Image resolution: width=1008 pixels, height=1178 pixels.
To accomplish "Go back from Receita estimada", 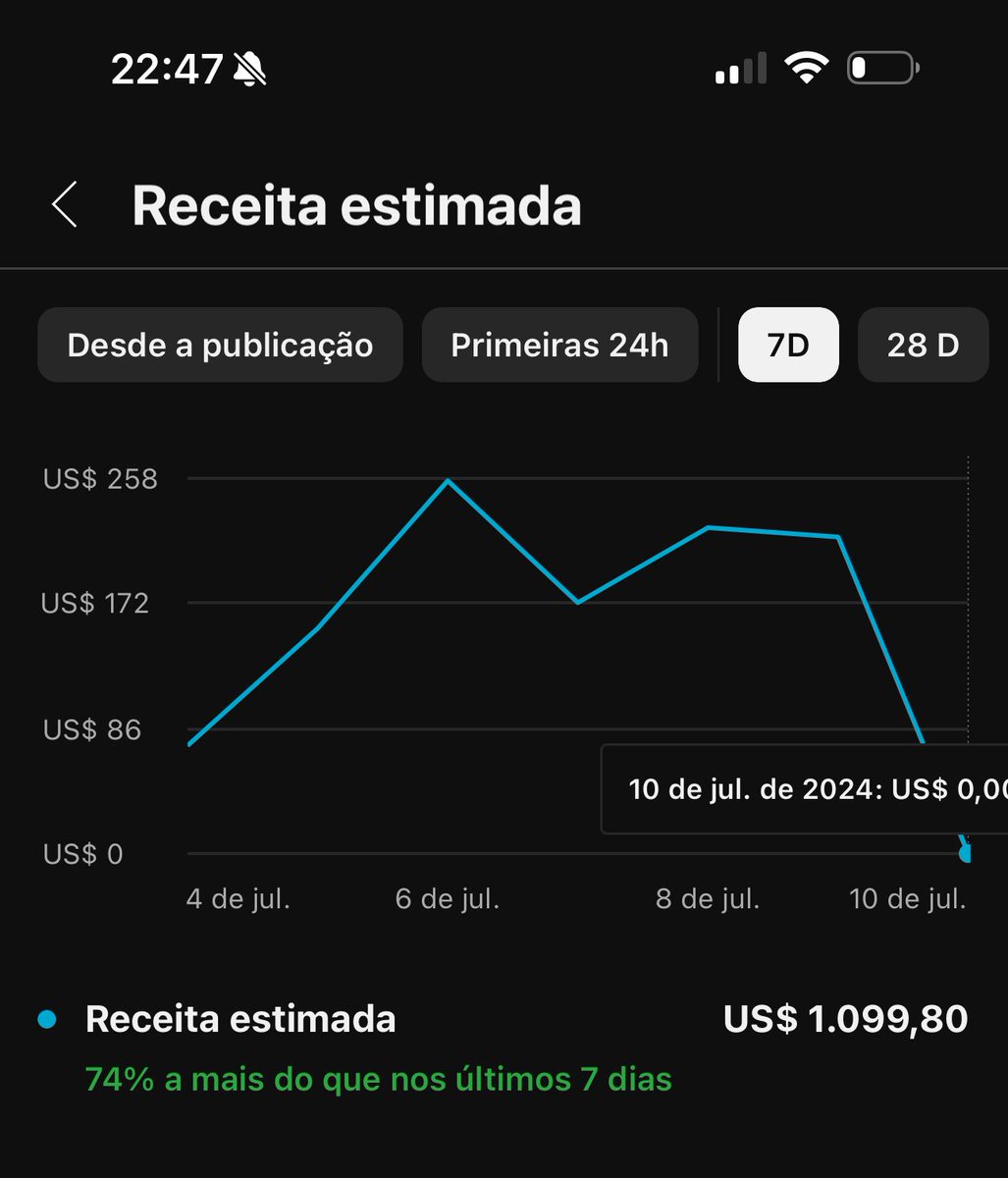I will coord(65,206).
